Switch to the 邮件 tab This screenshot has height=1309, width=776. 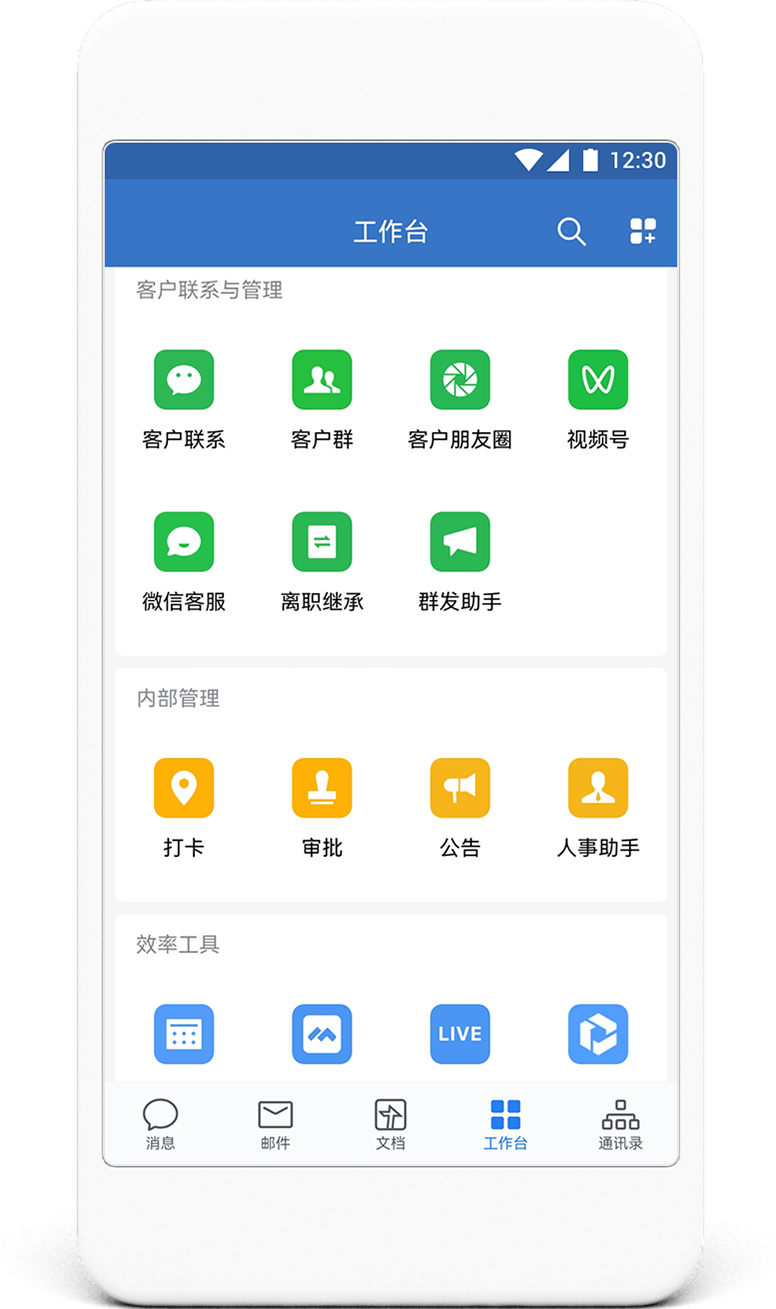[x=275, y=1124]
